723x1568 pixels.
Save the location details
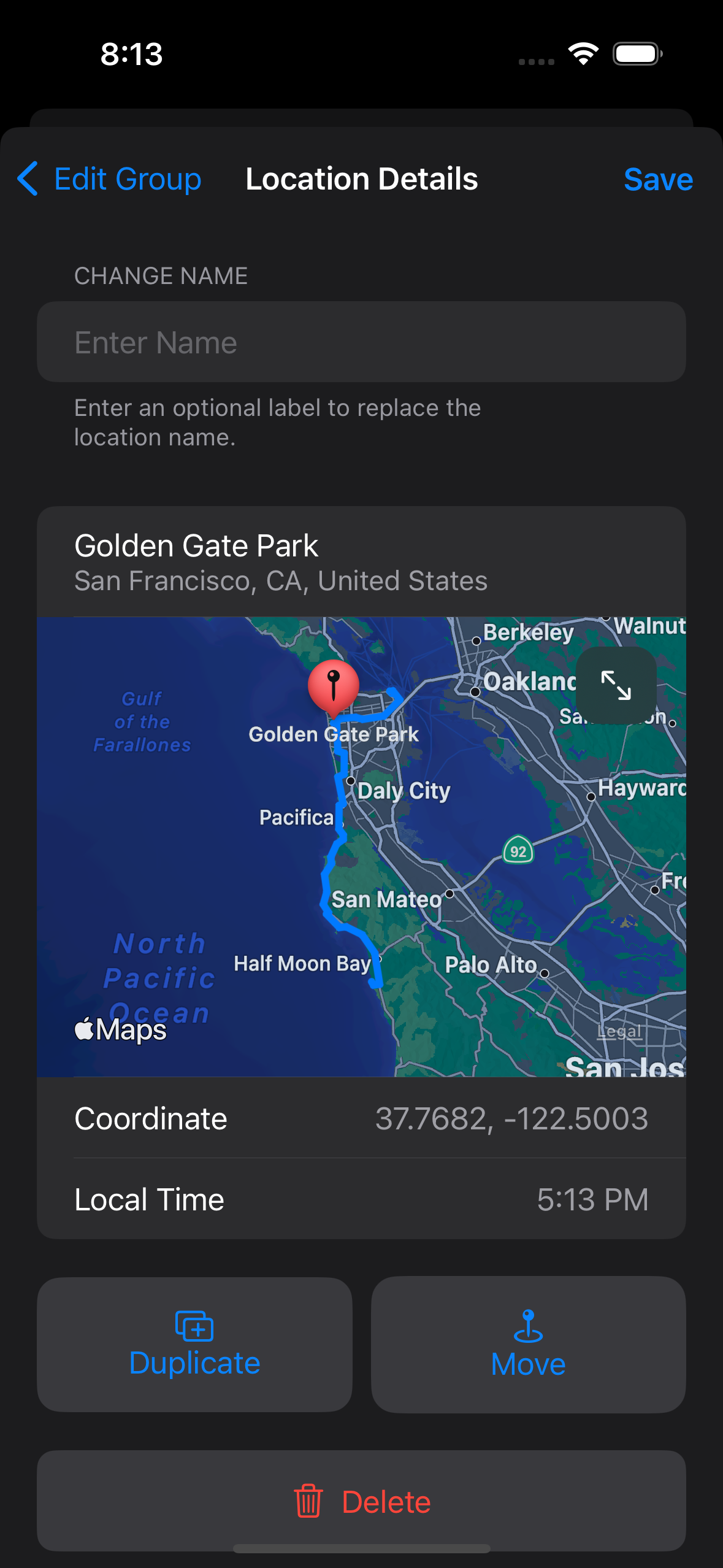pos(657,180)
